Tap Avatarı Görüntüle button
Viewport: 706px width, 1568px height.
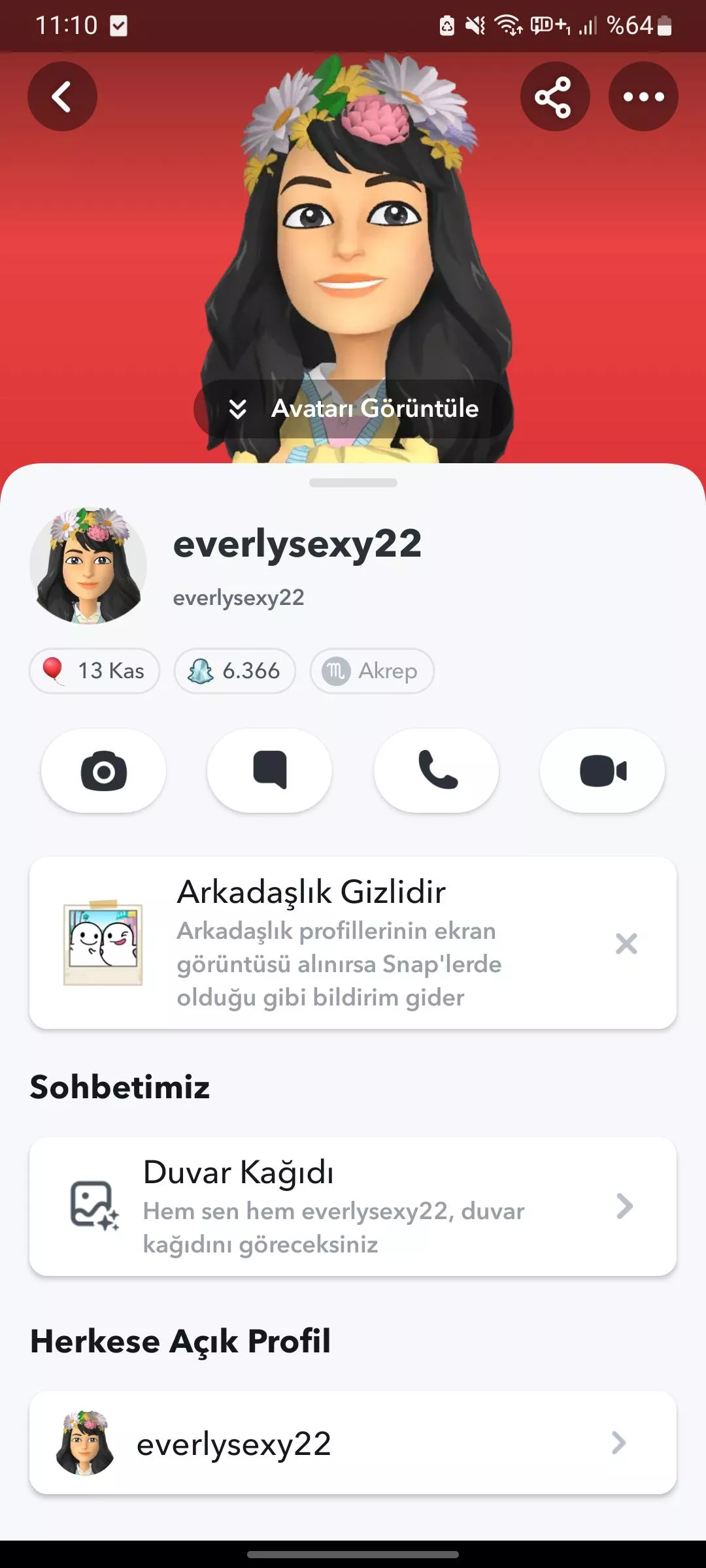pyautogui.click(x=354, y=408)
